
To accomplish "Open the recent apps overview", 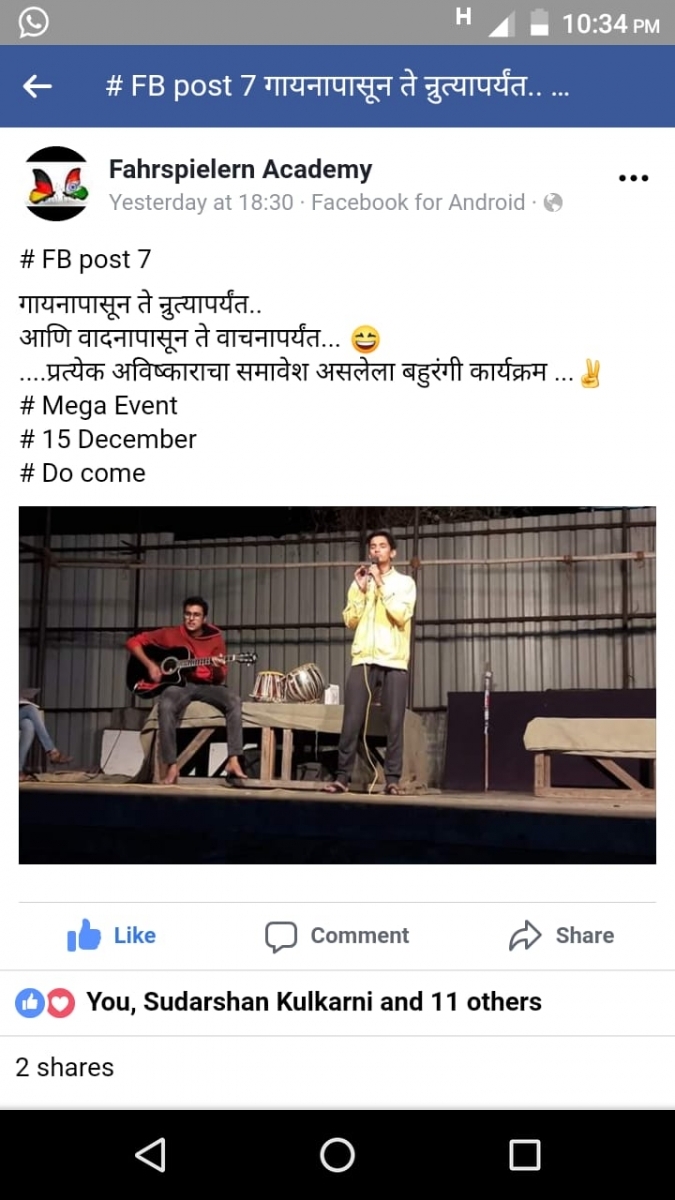I will click(524, 1156).
